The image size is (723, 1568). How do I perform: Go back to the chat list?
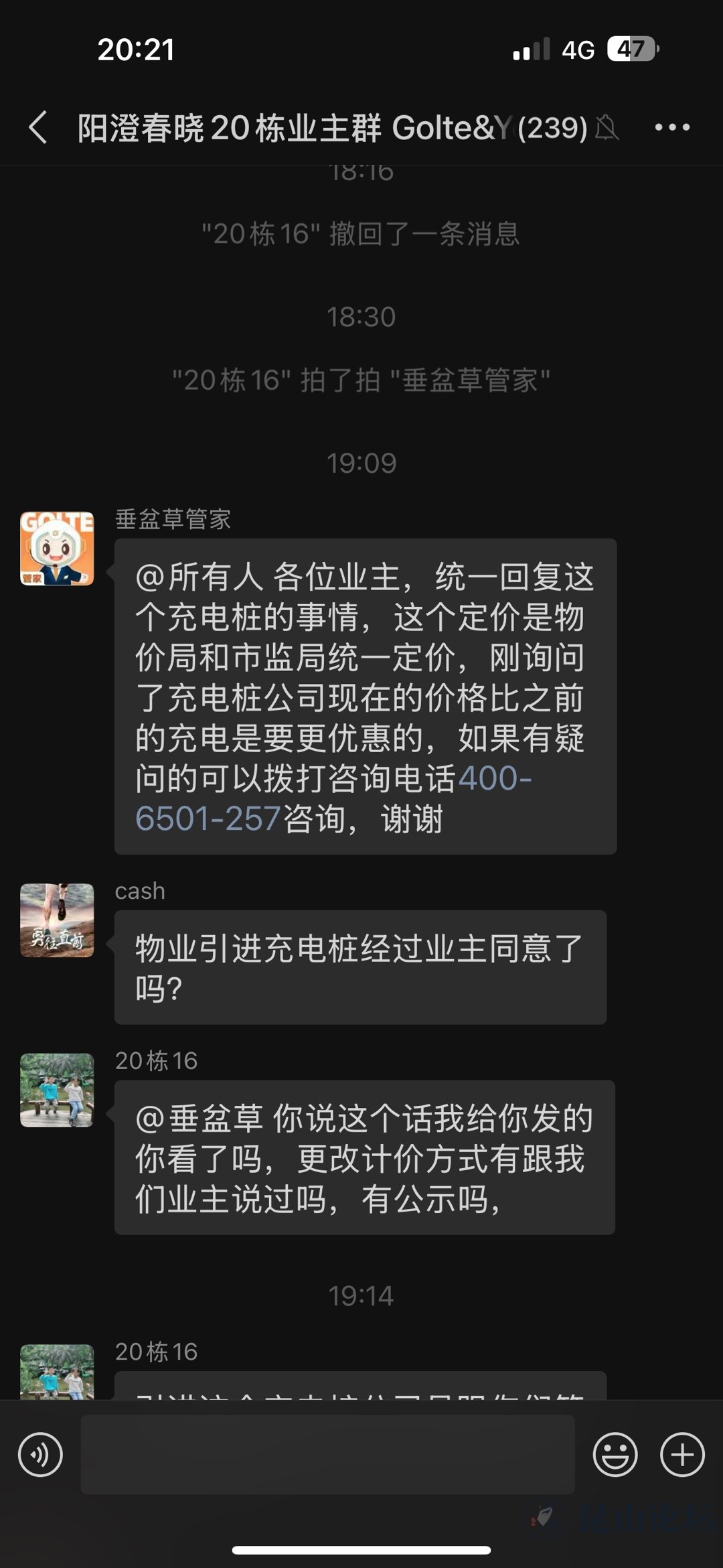pos(38,127)
